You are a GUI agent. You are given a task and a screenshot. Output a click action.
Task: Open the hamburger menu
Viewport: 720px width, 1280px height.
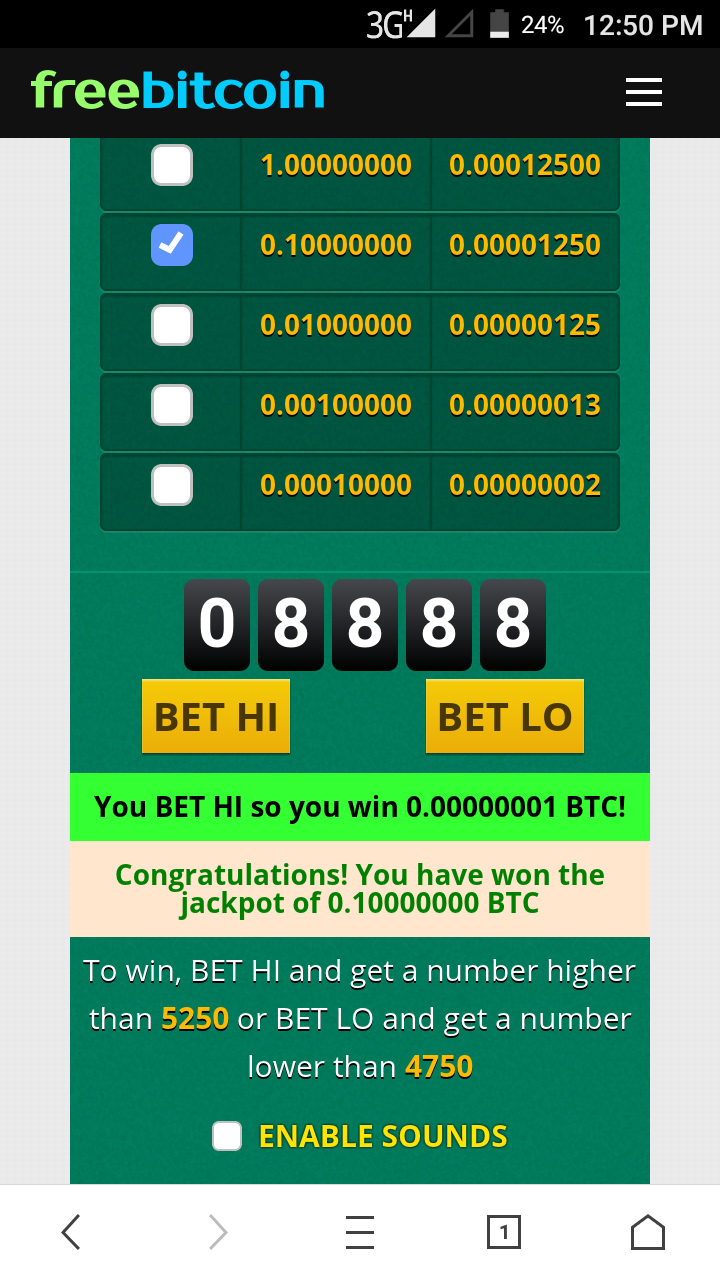pyautogui.click(x=644, y=92)
